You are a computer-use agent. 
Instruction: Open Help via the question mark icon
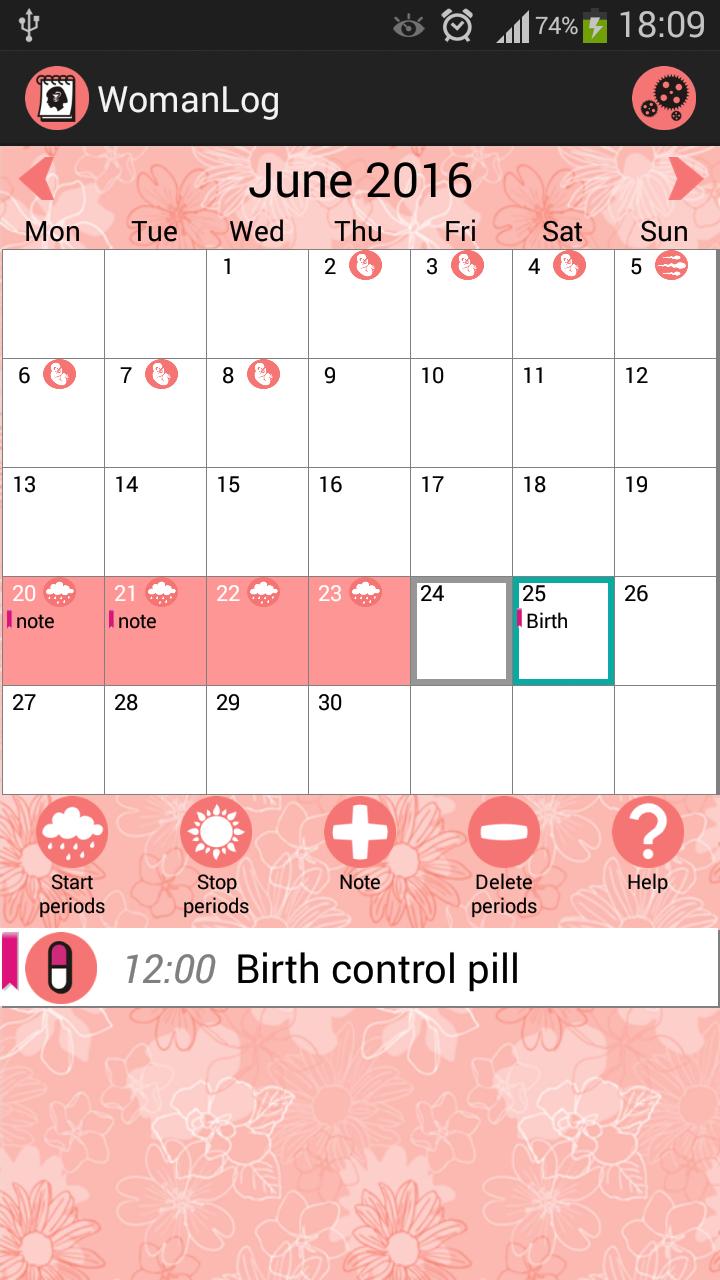[647, 833]
